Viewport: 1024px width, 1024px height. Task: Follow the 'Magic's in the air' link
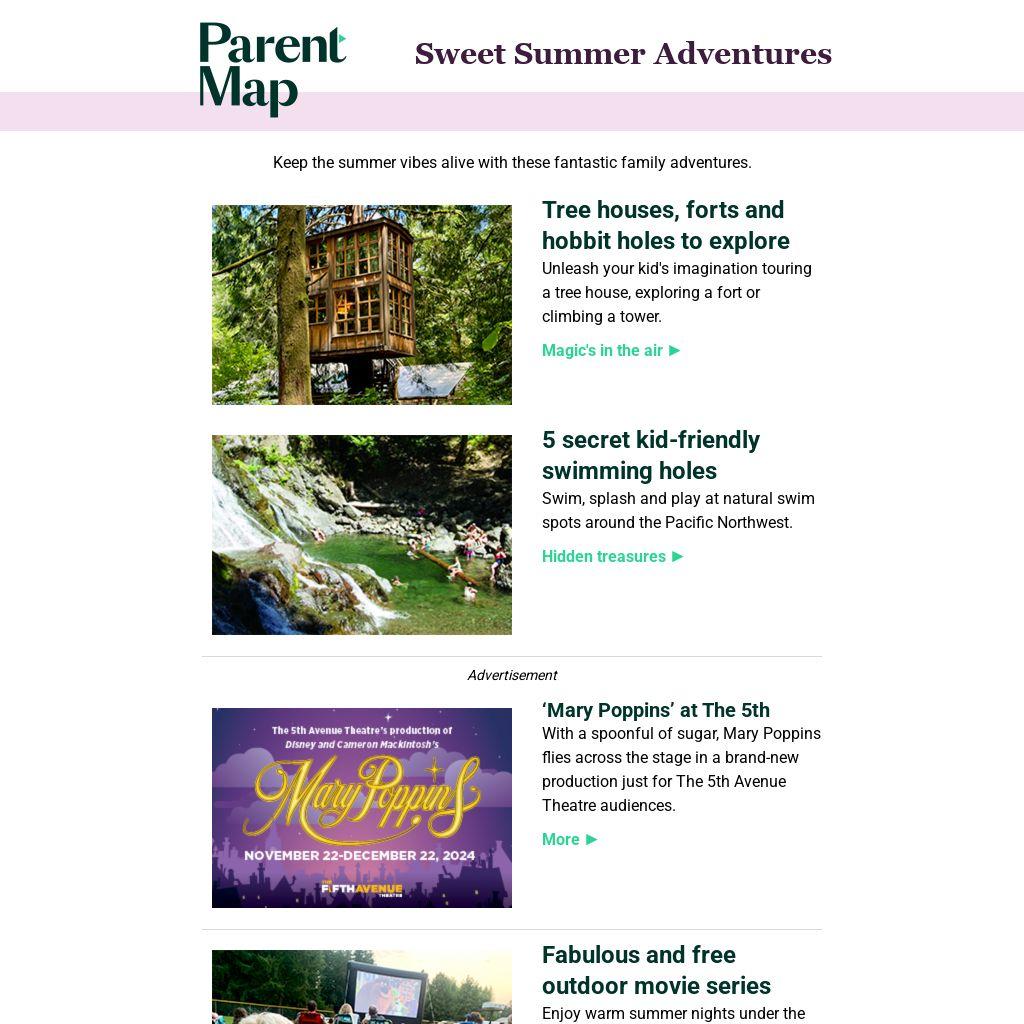pos(611,350)
